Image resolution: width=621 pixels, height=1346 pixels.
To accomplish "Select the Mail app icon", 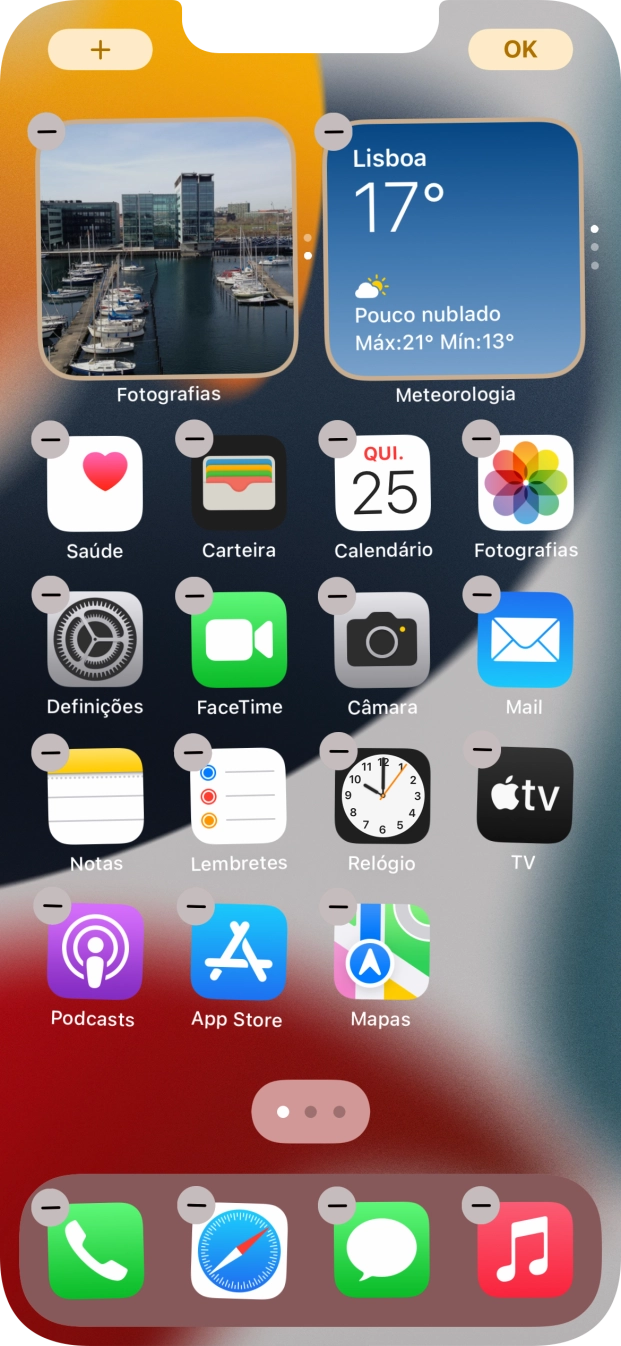I will pyautogui.click(x=525, y=640).
